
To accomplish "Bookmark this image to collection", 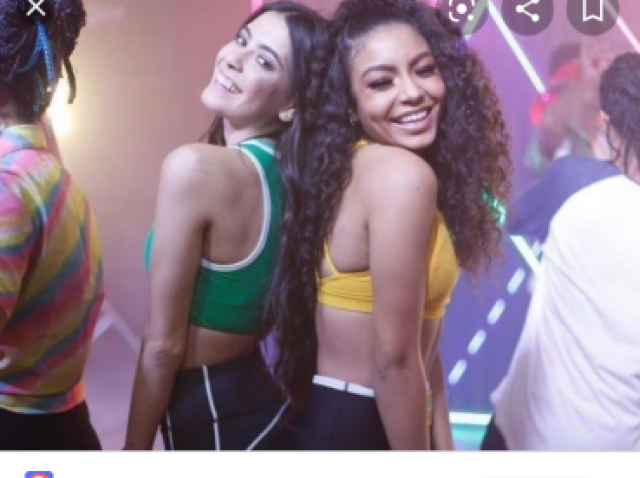I will coord(592,10).
